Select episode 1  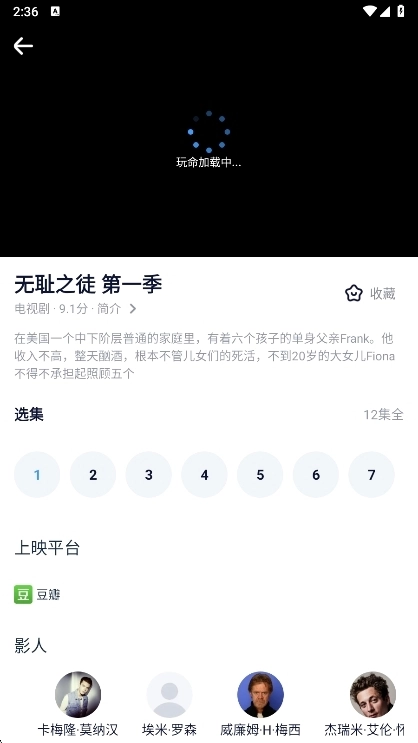[37, 474]
